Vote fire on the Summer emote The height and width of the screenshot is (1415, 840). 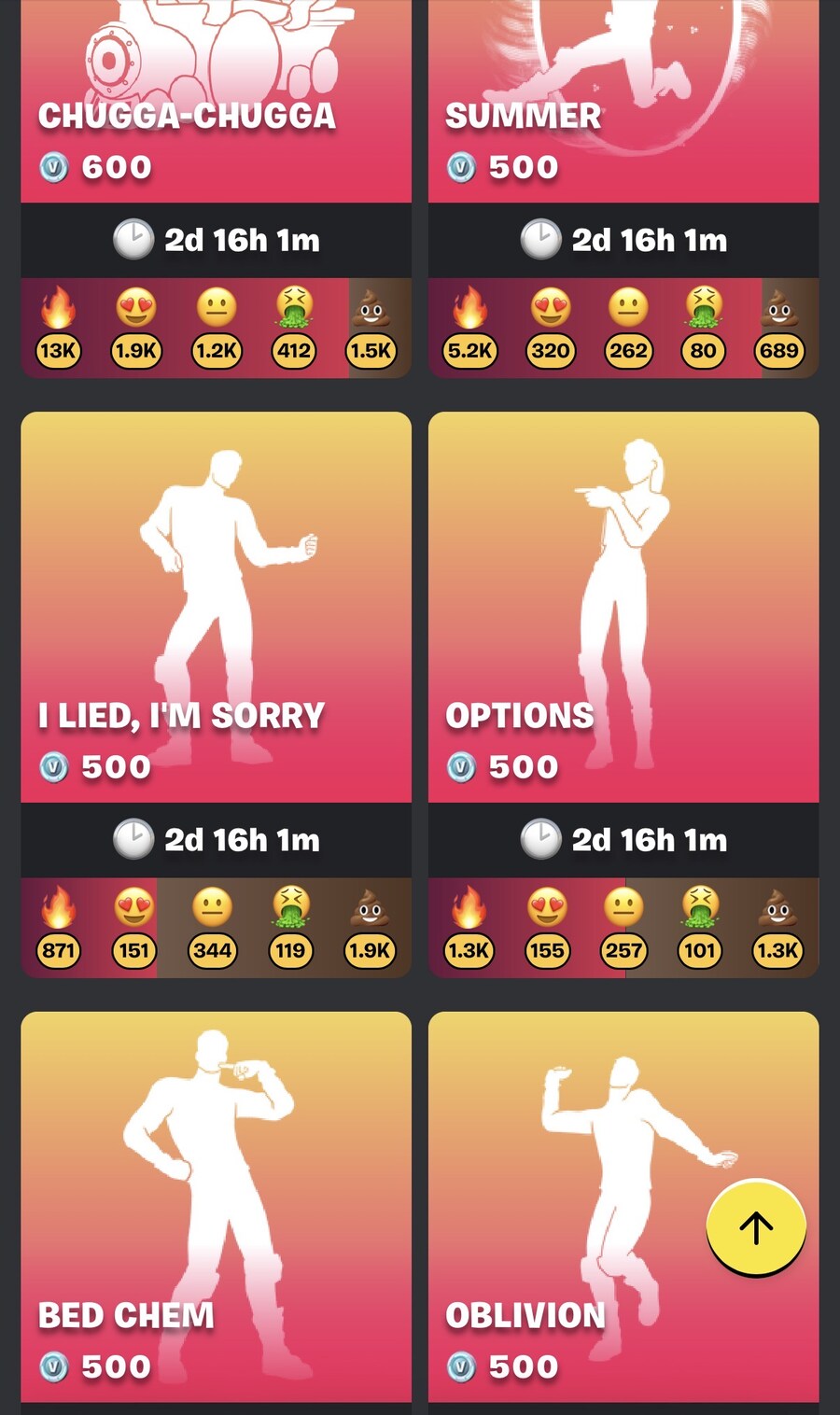pos(469,328)
